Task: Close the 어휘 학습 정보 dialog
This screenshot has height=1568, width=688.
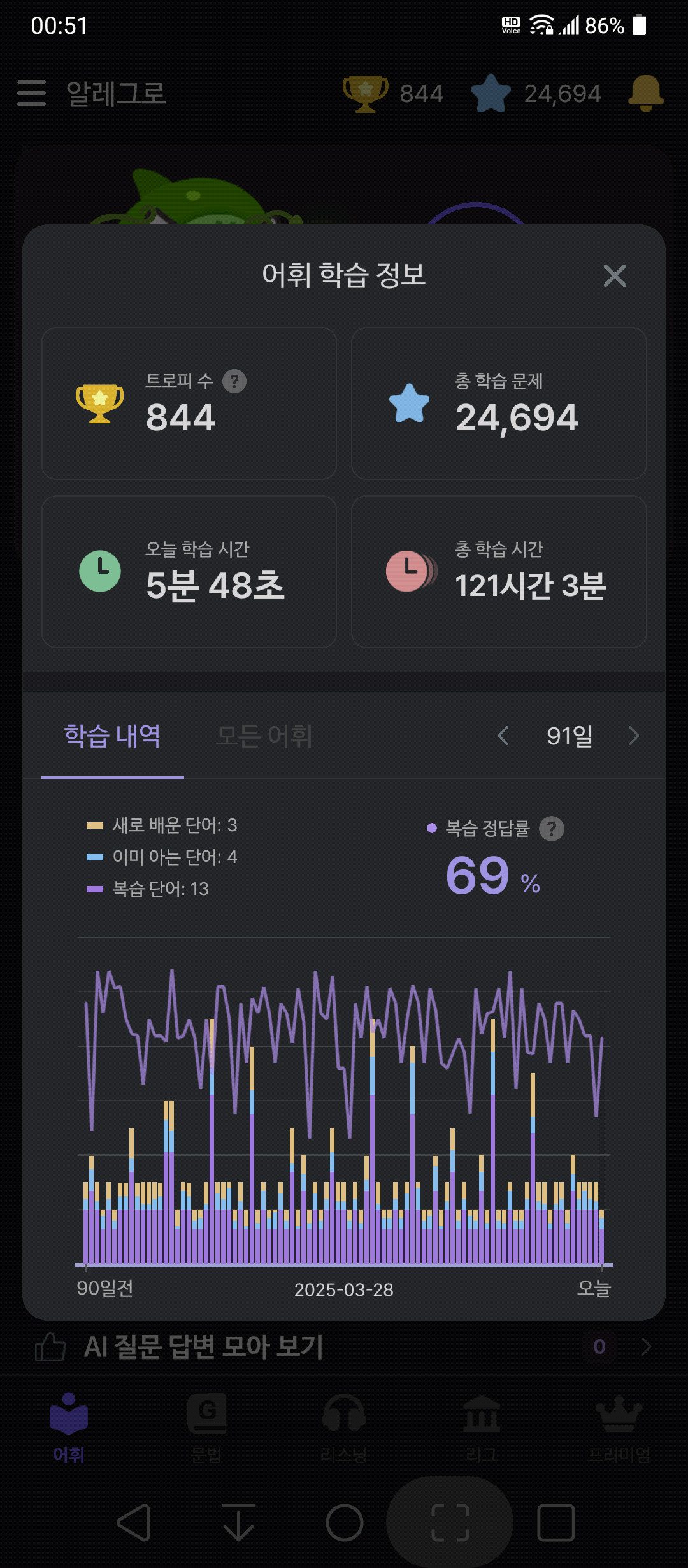Action: [615, 276]
